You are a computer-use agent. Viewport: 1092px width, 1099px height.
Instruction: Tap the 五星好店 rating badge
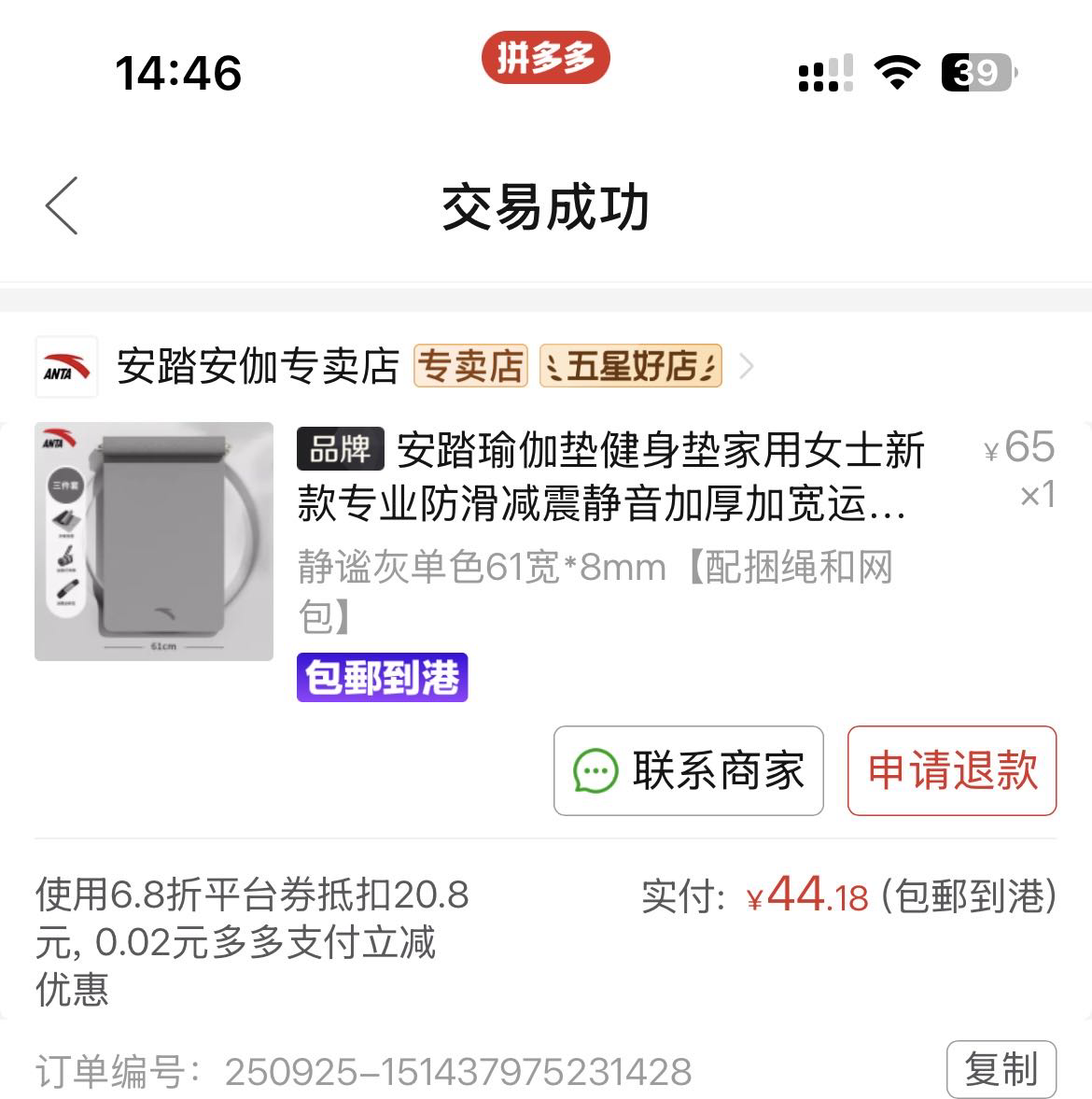tap(630, 365)
